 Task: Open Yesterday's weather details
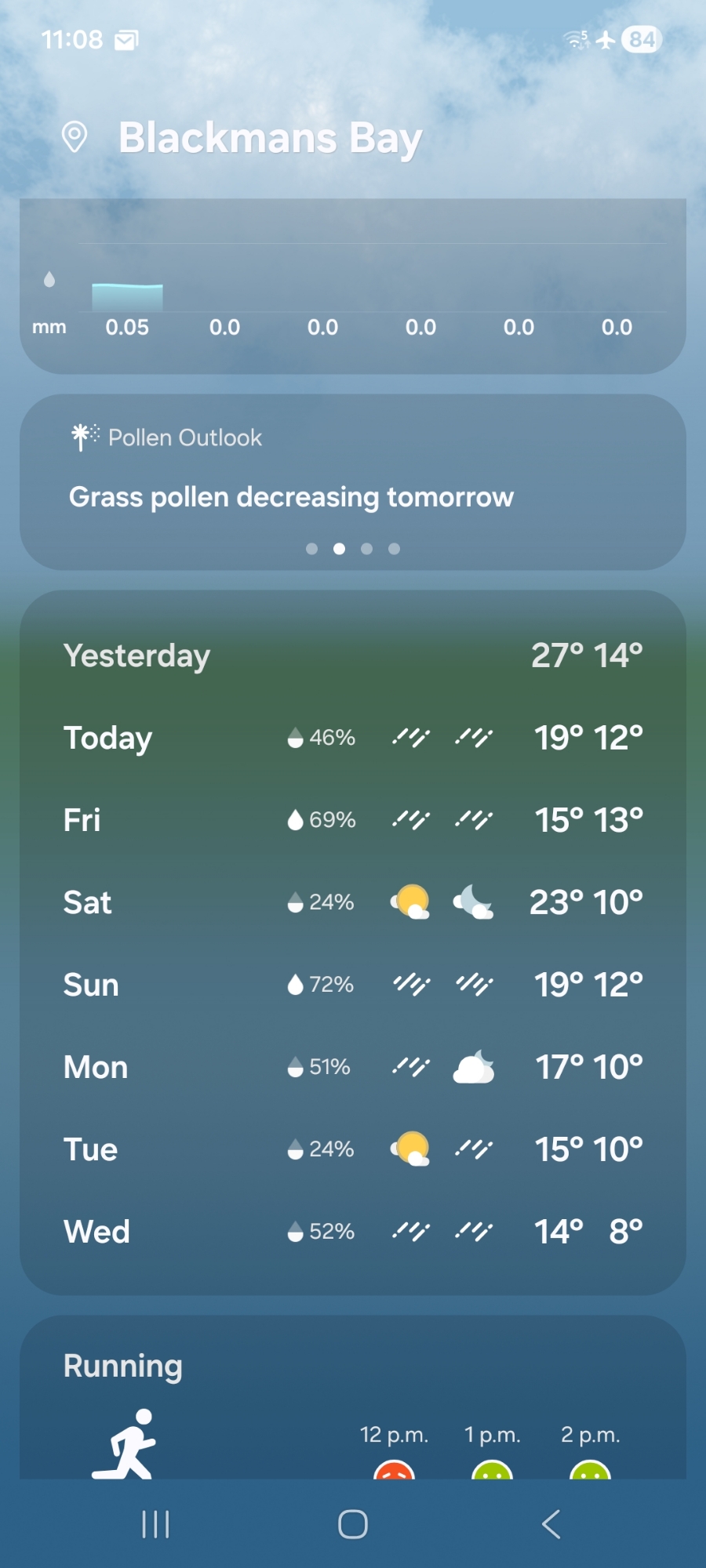coord(353,655)
